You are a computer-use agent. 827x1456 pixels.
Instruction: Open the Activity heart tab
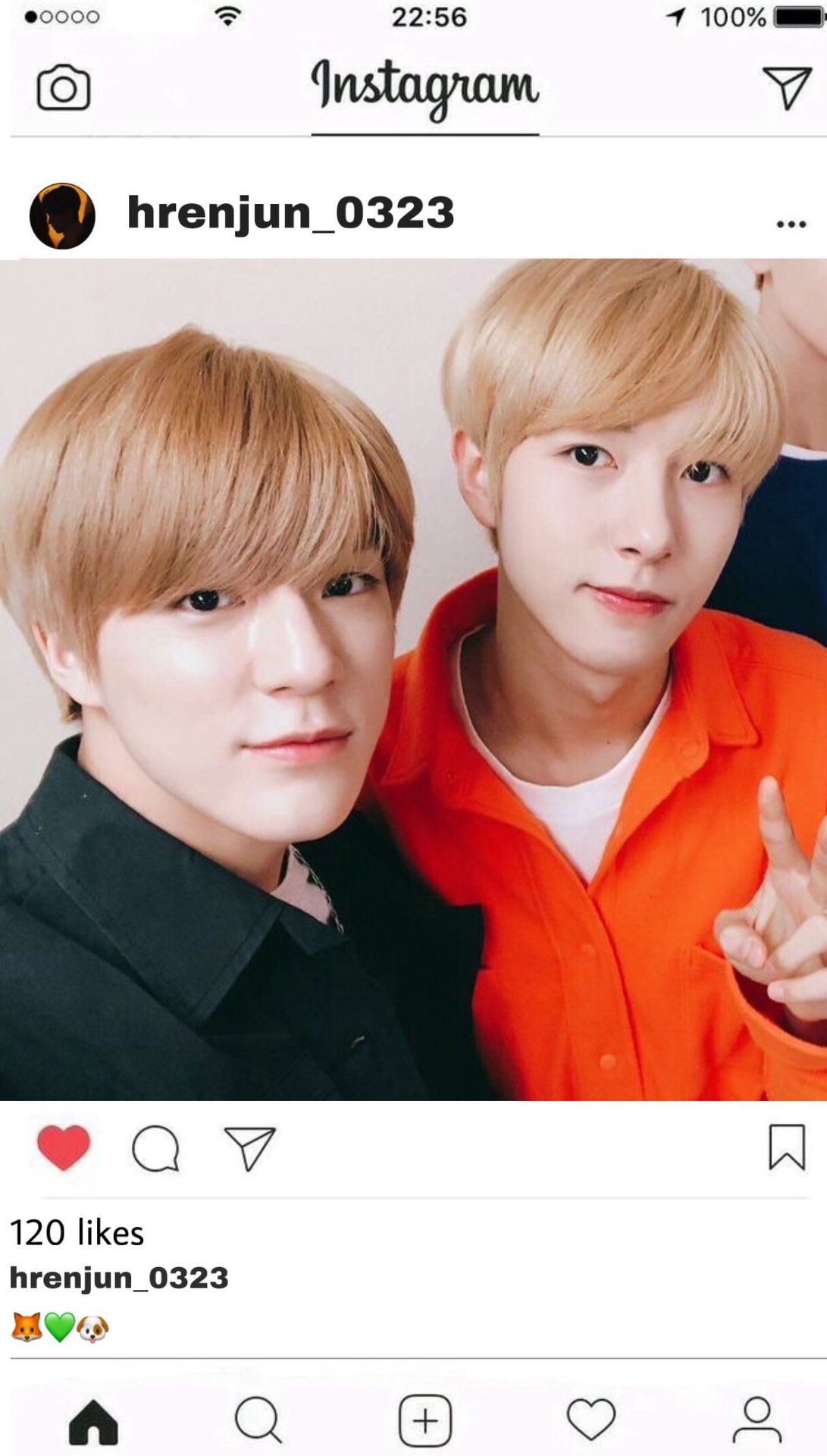(x=591, y=1420)
